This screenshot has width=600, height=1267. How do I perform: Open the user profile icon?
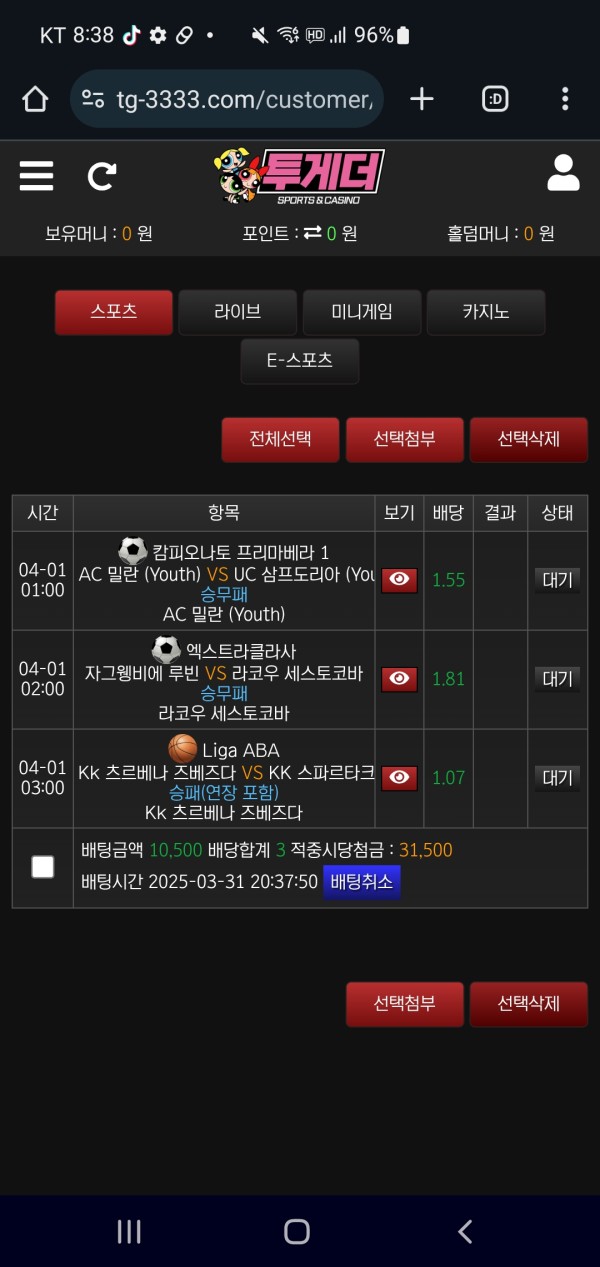(563, 173)
